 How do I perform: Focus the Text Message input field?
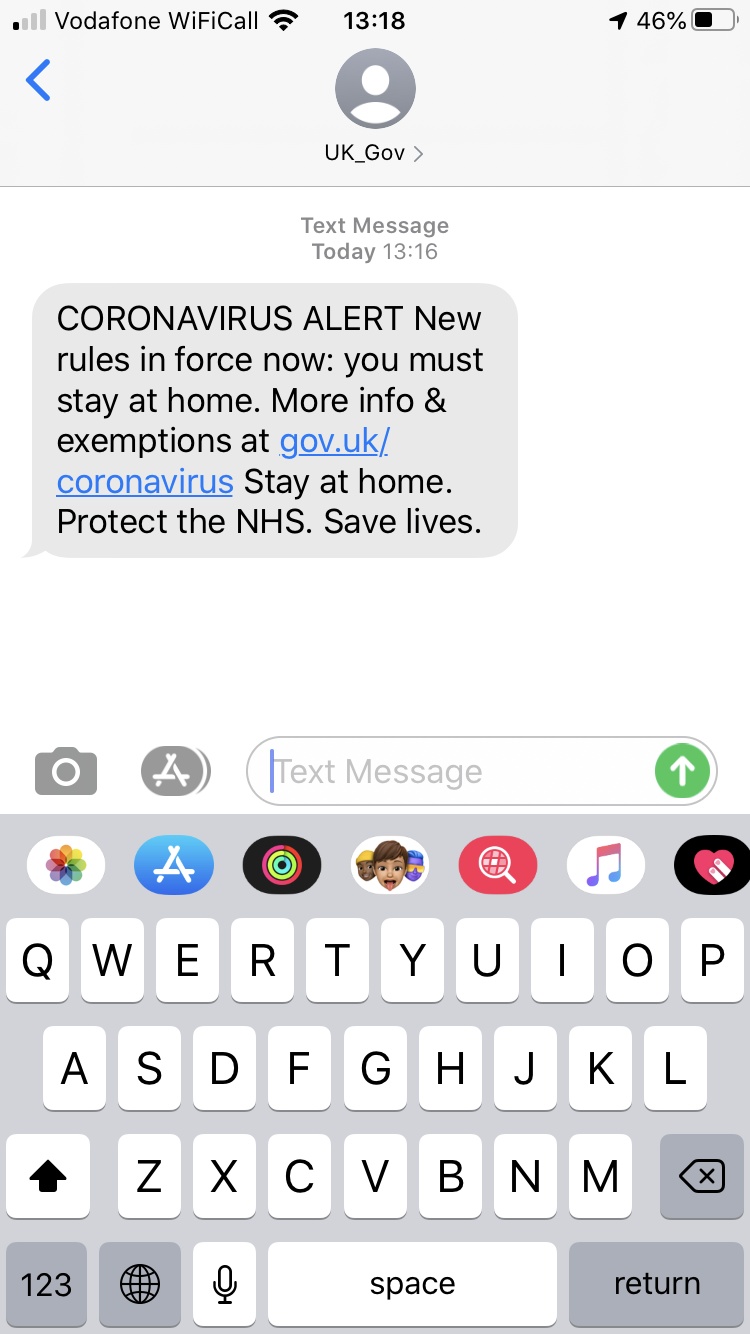[x=460, y=771]
